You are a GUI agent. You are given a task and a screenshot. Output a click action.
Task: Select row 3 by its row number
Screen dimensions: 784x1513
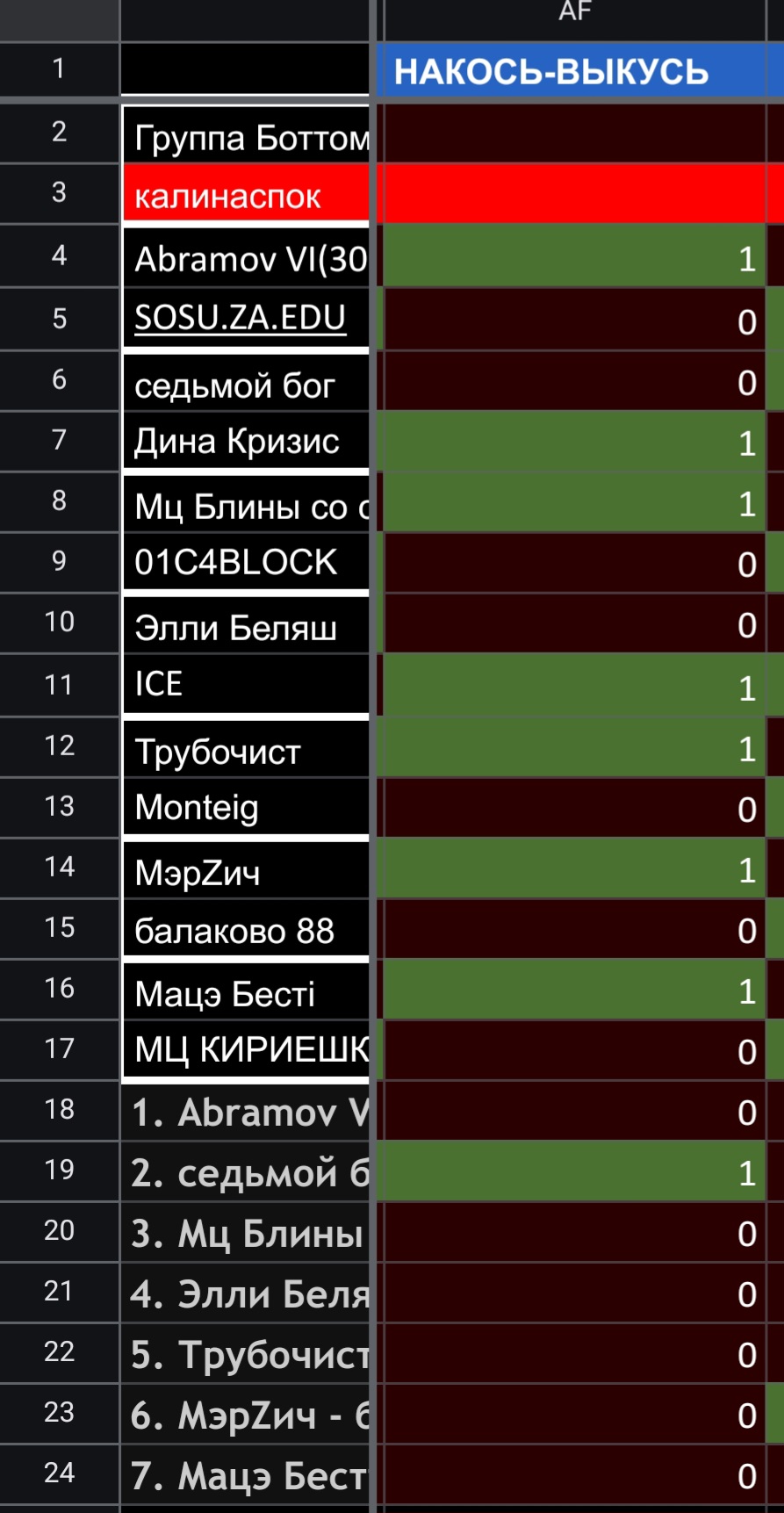pos(59,192)
